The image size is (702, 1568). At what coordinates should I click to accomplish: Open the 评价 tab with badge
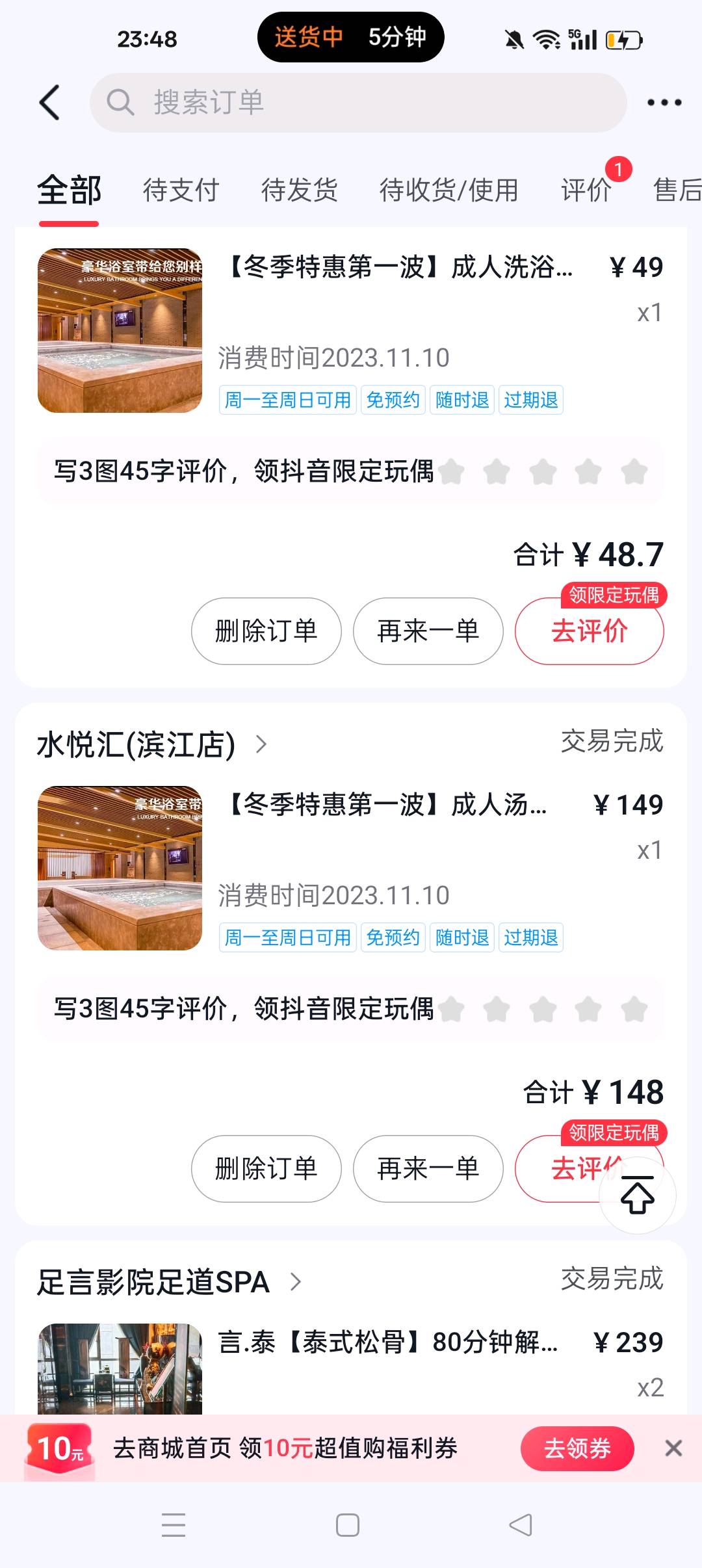(x=584, y=190)
